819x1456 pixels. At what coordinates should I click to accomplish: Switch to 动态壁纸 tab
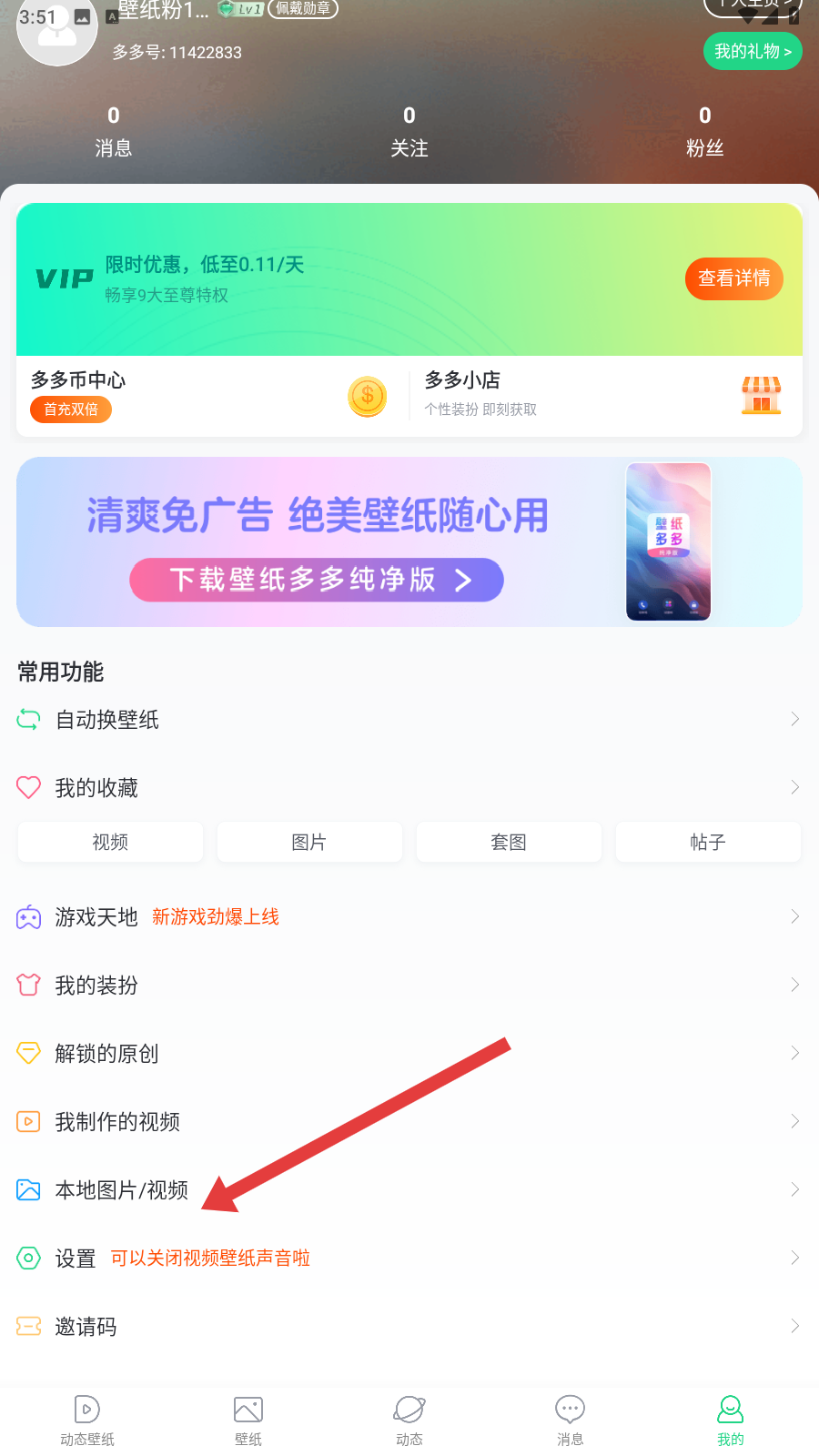point(87,1420)
